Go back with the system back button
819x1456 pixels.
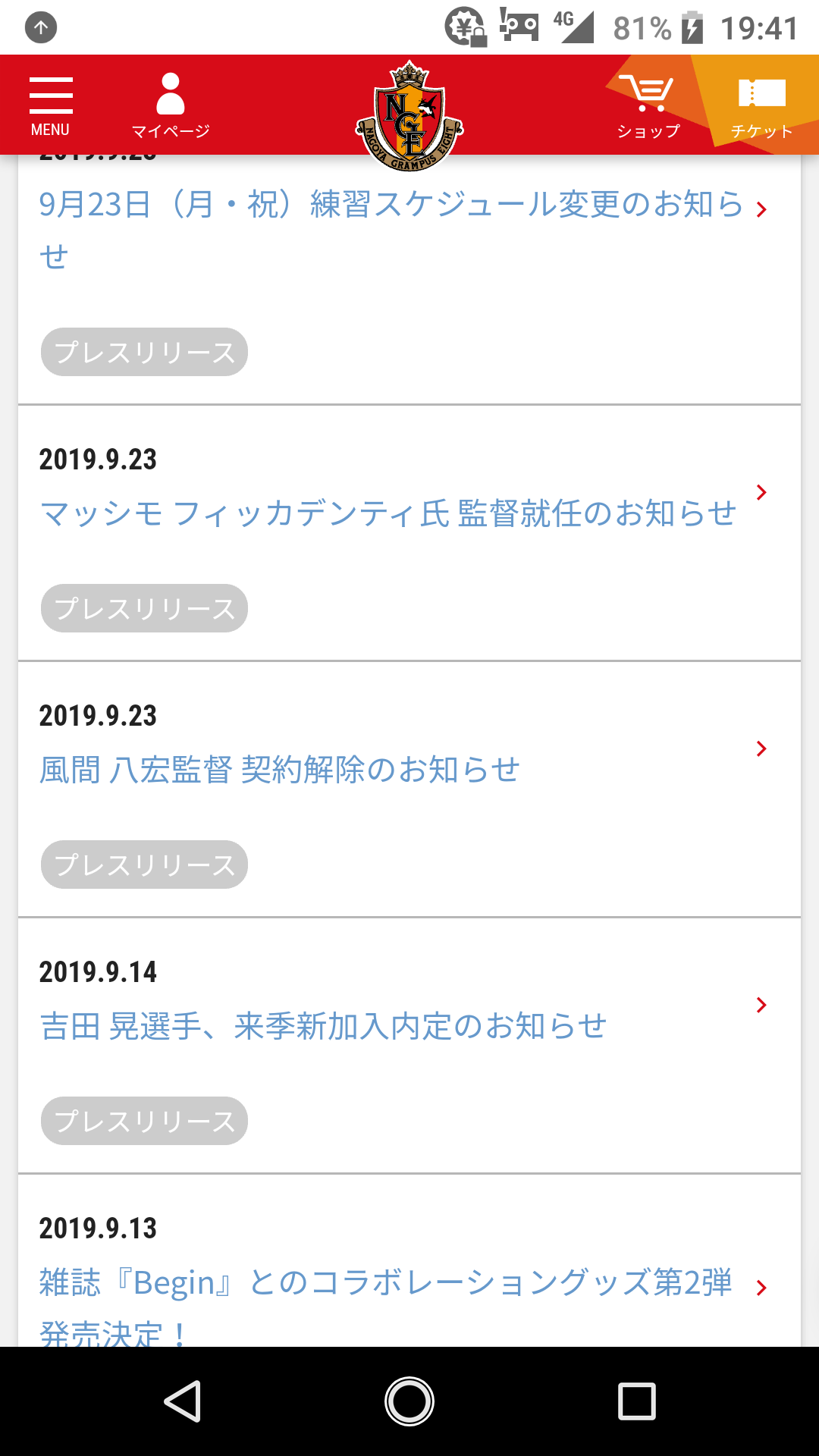183,1401
